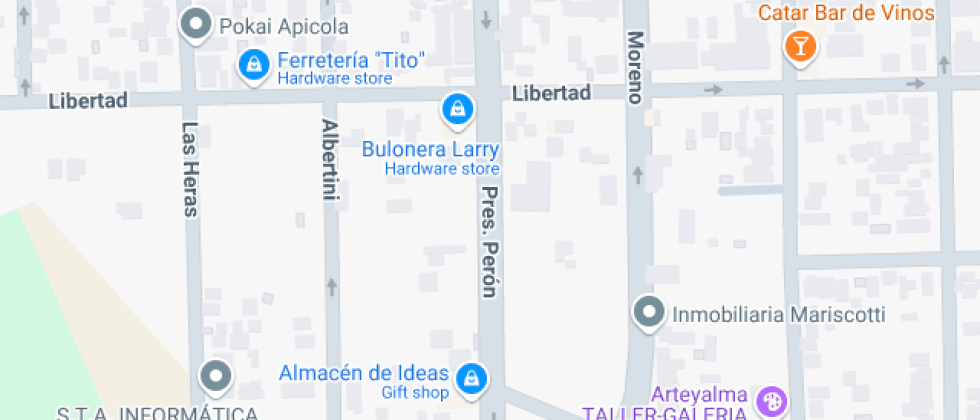Select the Inmobiliaria Mariscotti pin

click(650, 314)
